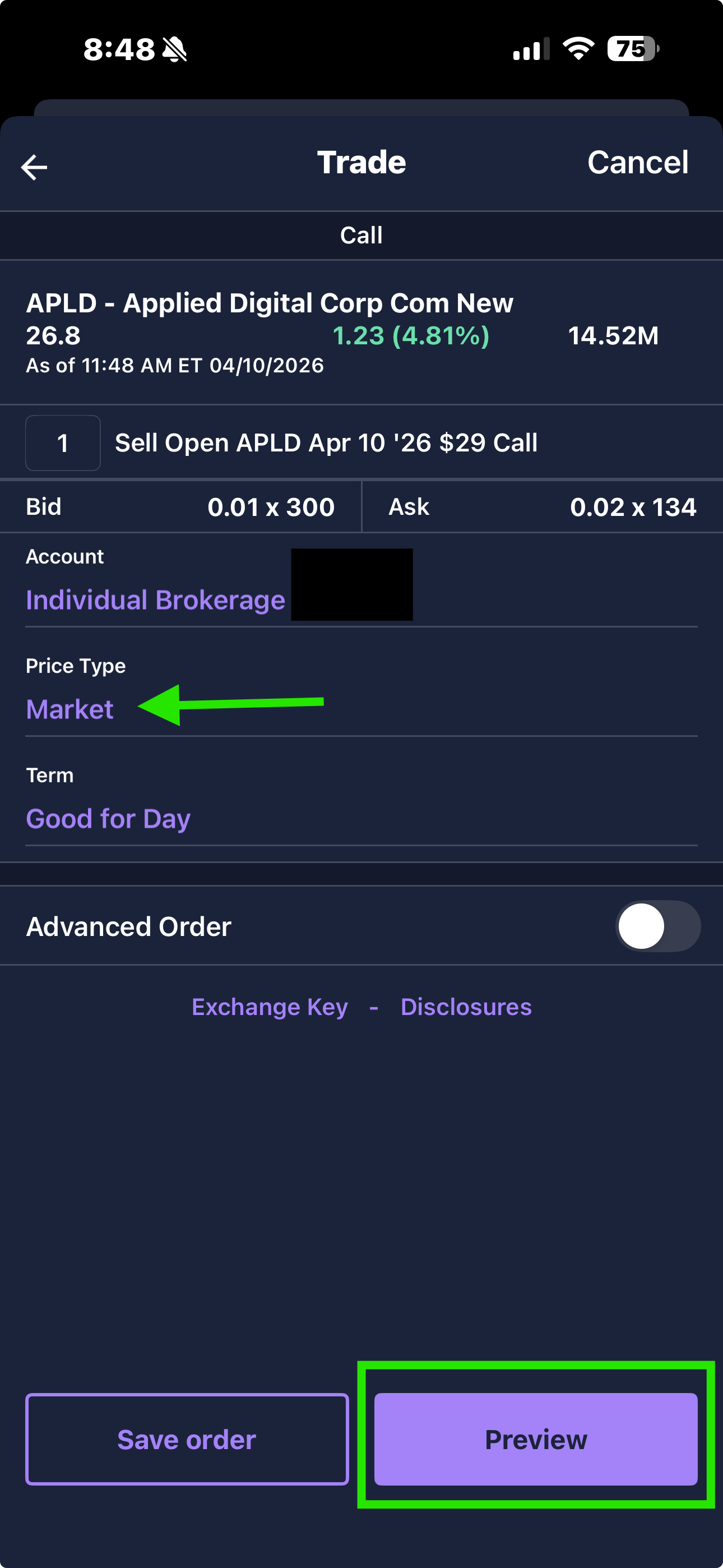The width and height of the screenshot is (723, 1568).
Task: Select the Call tab
Action: pos(361,235)
